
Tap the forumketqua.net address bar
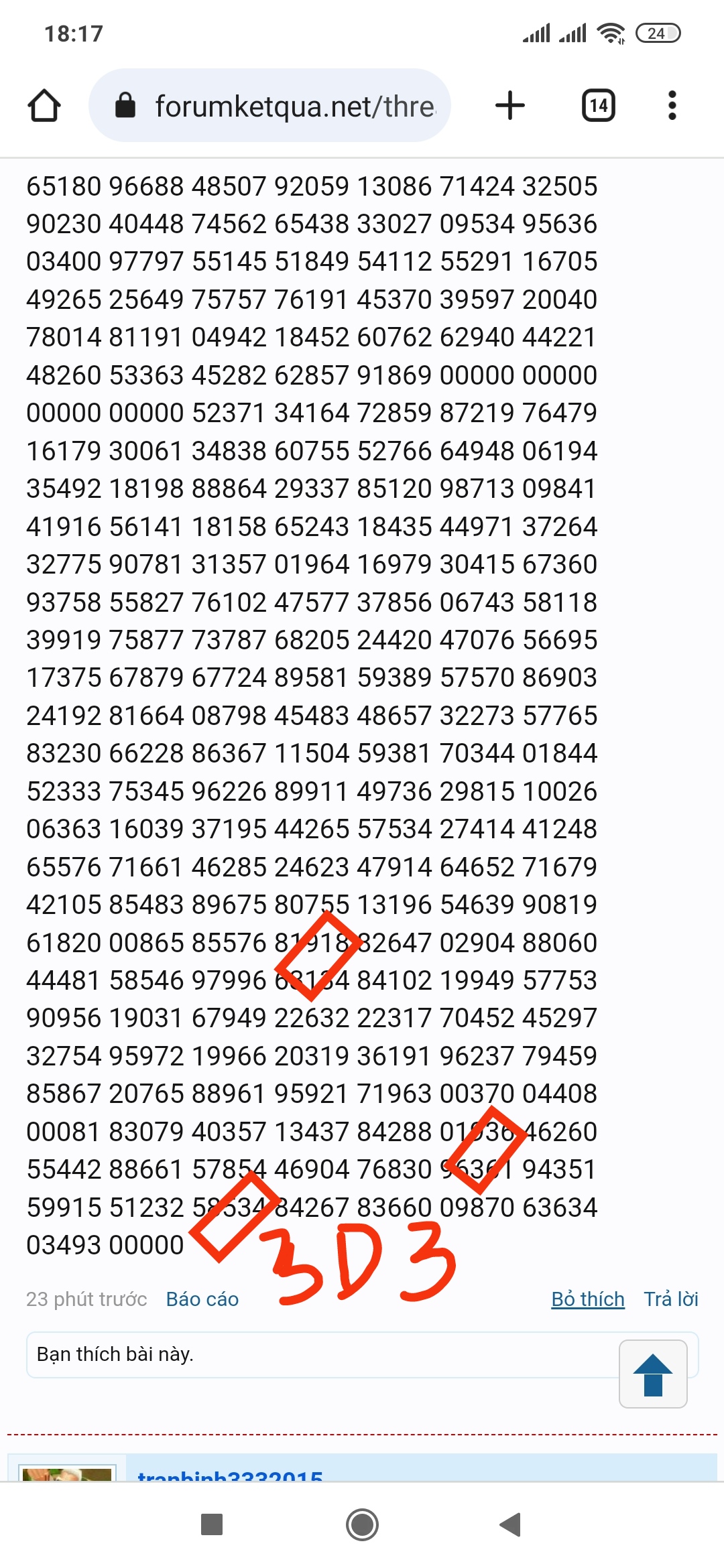(269, 106)
